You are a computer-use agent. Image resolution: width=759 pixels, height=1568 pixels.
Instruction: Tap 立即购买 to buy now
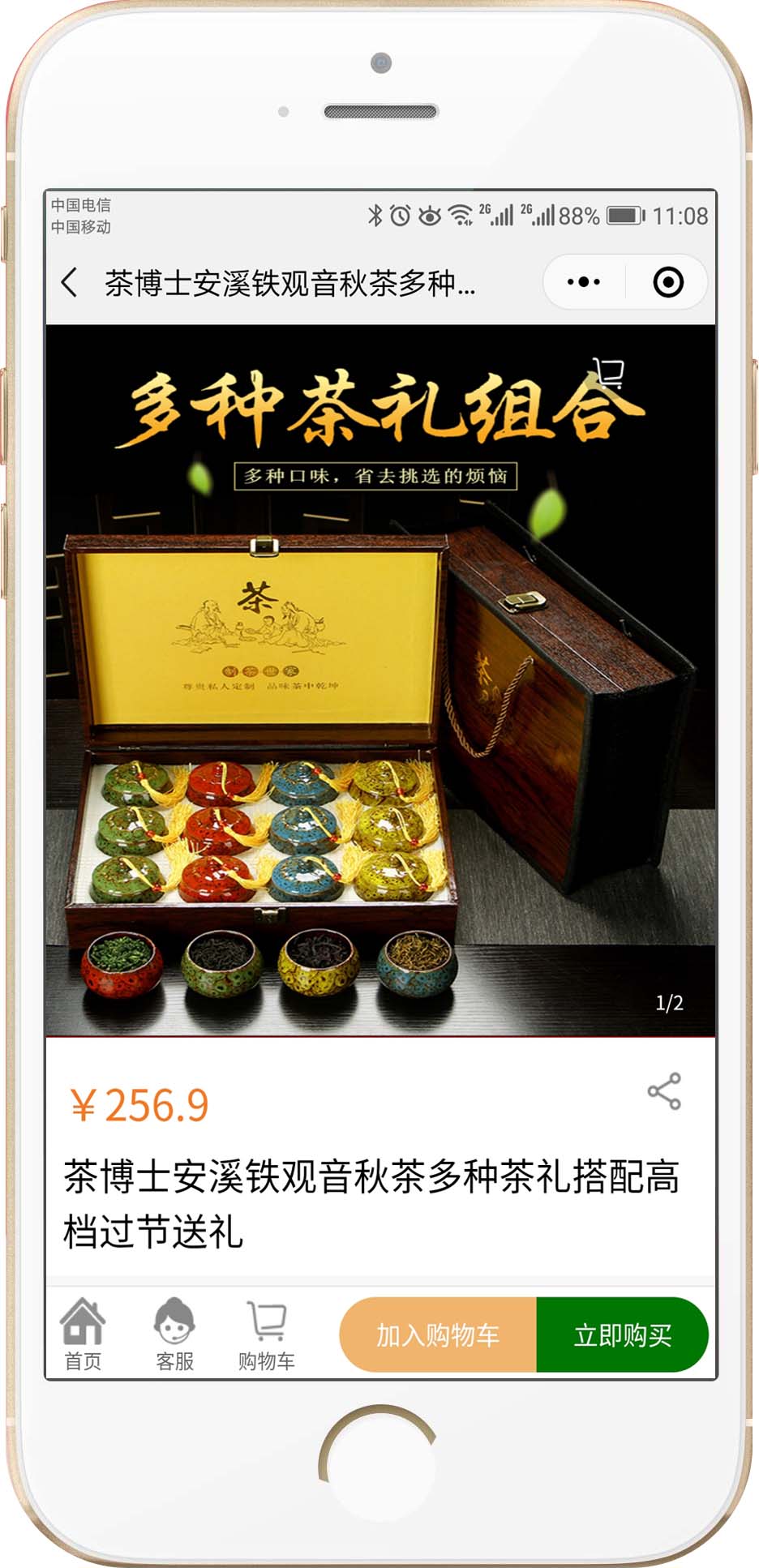[622, 1335]
